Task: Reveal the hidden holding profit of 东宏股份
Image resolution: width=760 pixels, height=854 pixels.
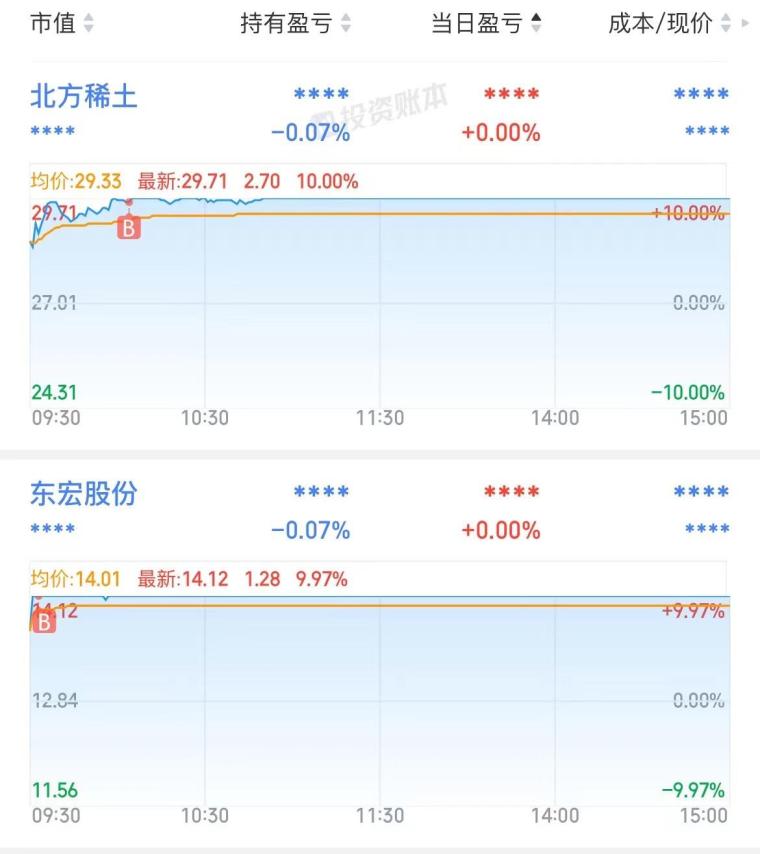Action: pyautogui.click(x=322, y=492)
